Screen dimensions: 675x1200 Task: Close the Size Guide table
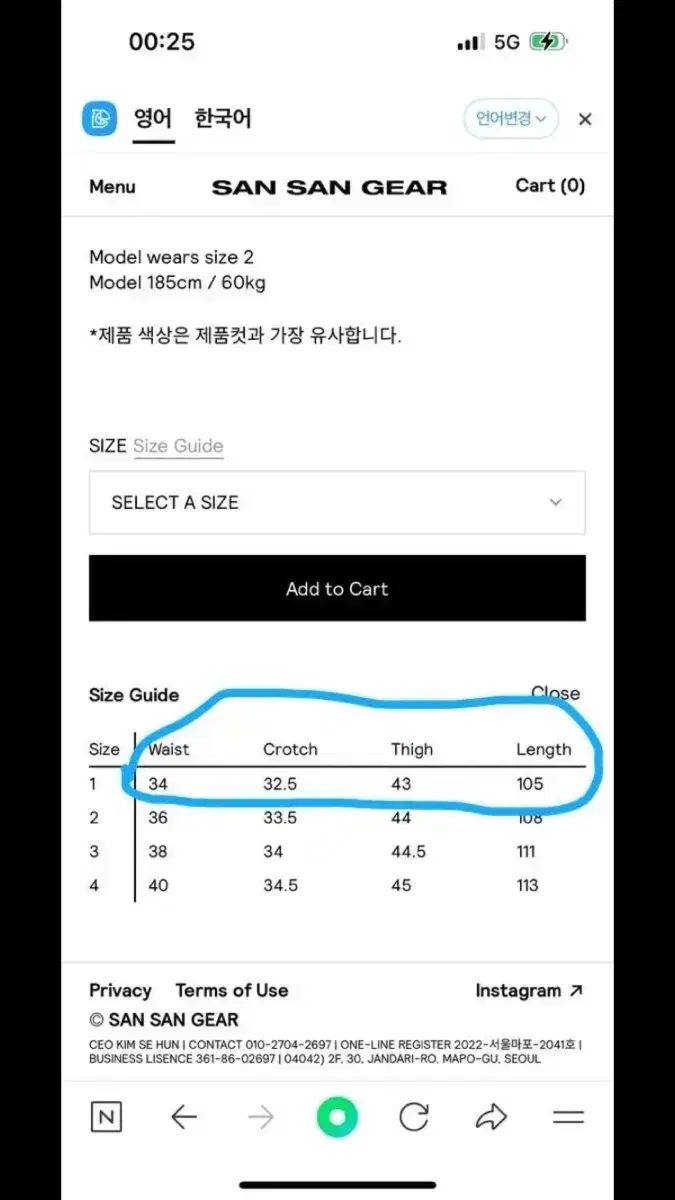[x=555, y=692]
